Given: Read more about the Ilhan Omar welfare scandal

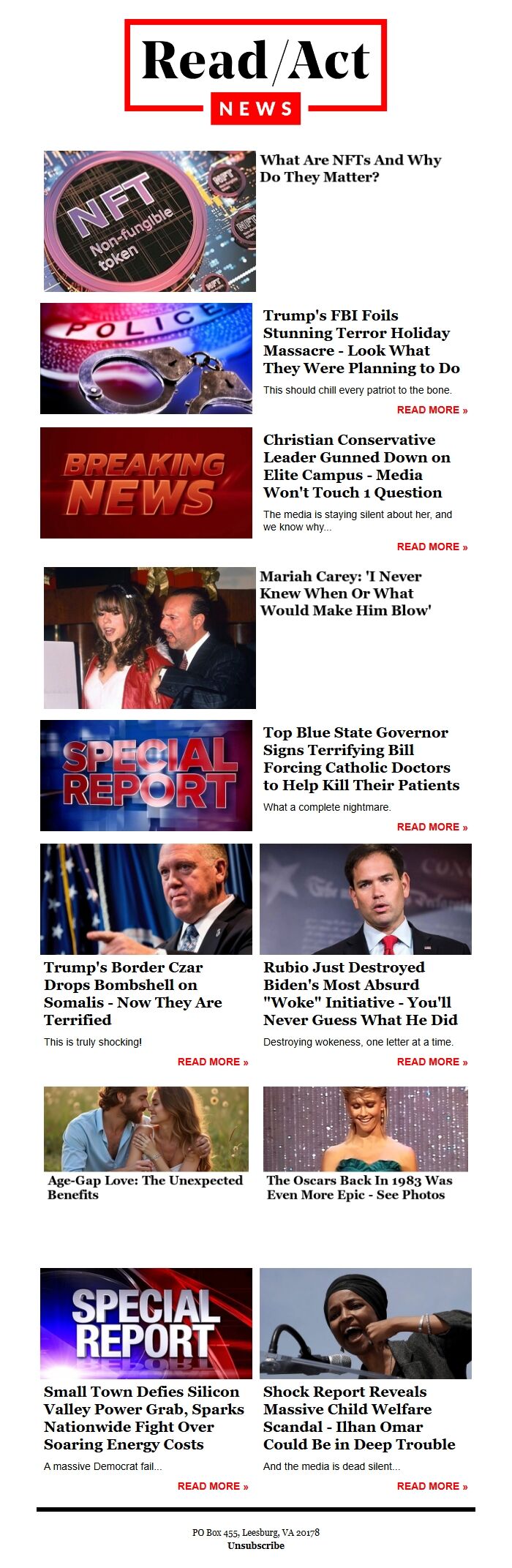Looking at the screenshot, I should coord(432,1486).
